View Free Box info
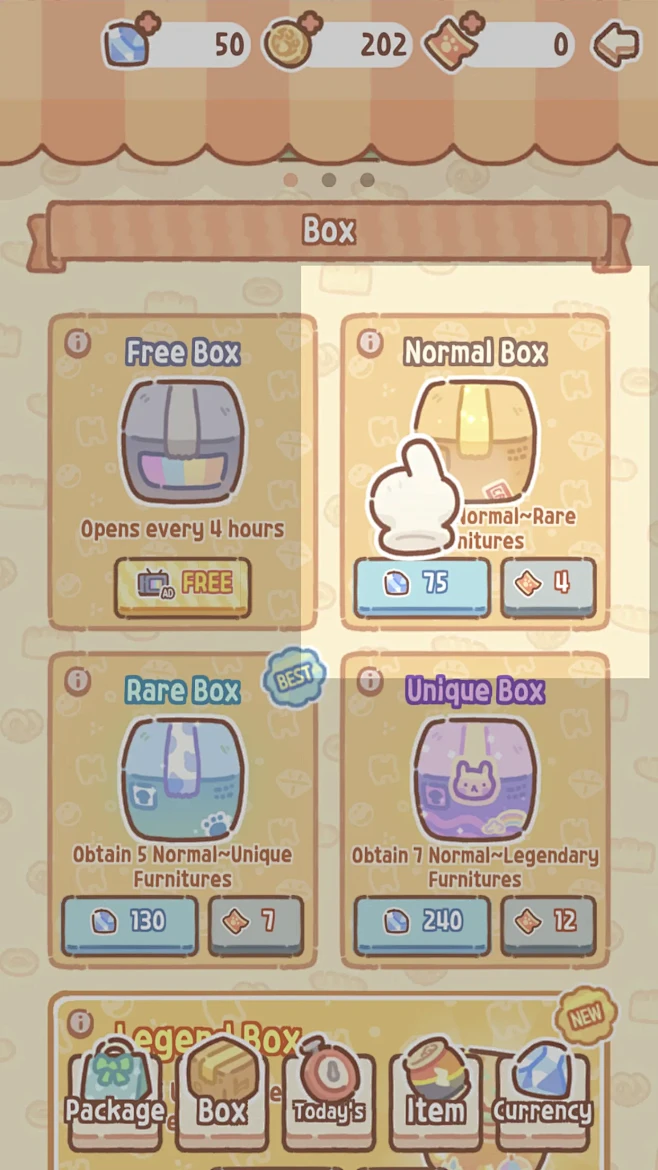The height and width of the screenshot is (1170, 658). 77,343
